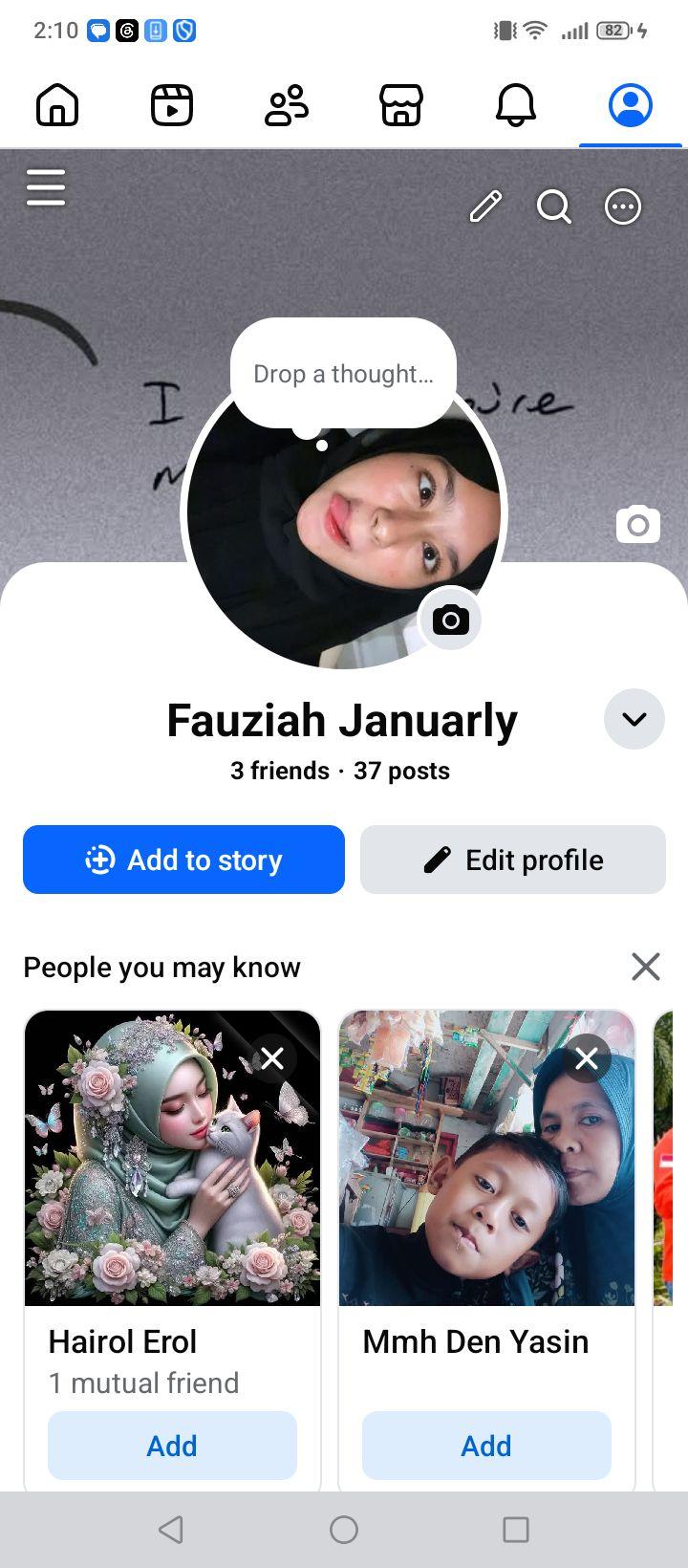Viewport: 688px width, 1568px height.
Task: Expand the arrow next to Fauziah Januarly
Action: click(x=634, y=719)
